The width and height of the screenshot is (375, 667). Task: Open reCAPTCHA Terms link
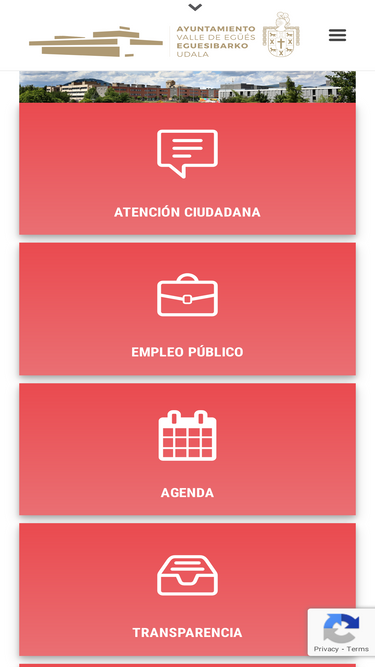358,649
